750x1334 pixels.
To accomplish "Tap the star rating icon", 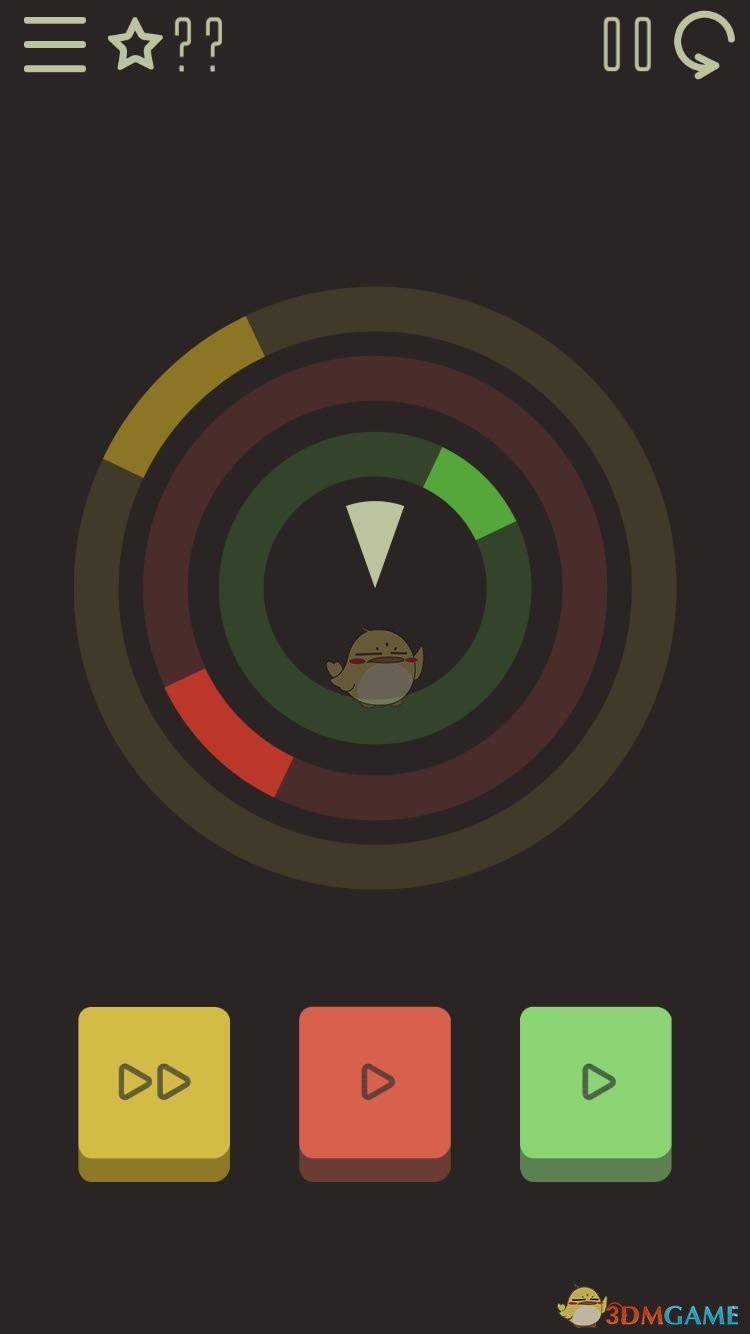I will (x=135, y=45).
